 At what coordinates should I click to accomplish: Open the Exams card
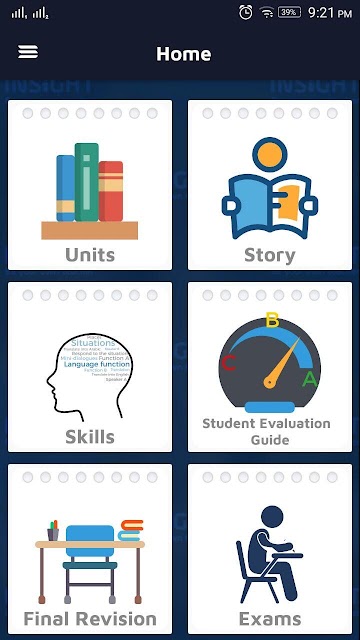pos(270,549)
